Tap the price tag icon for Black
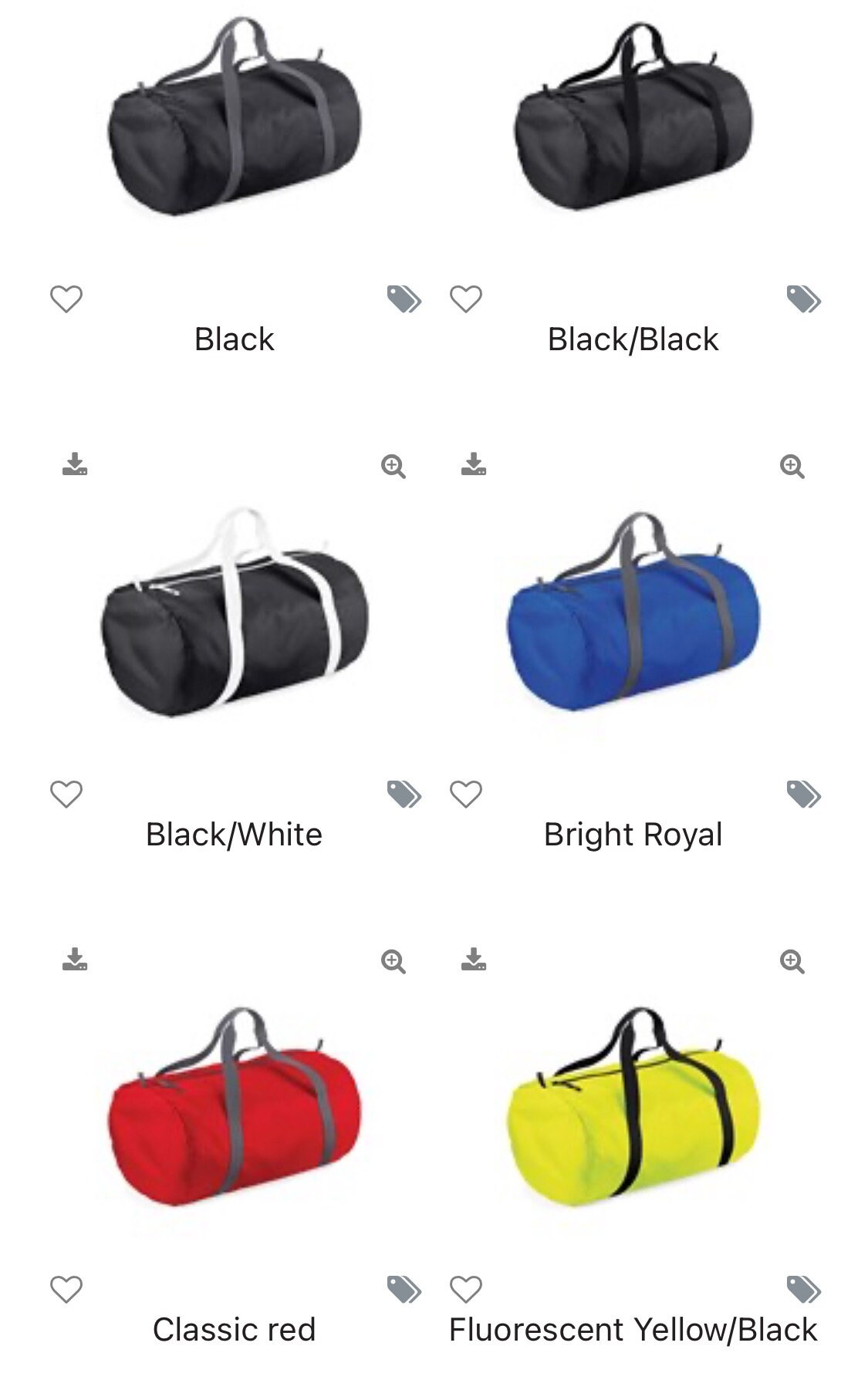868x1400 pixels. tap(404, 299)
